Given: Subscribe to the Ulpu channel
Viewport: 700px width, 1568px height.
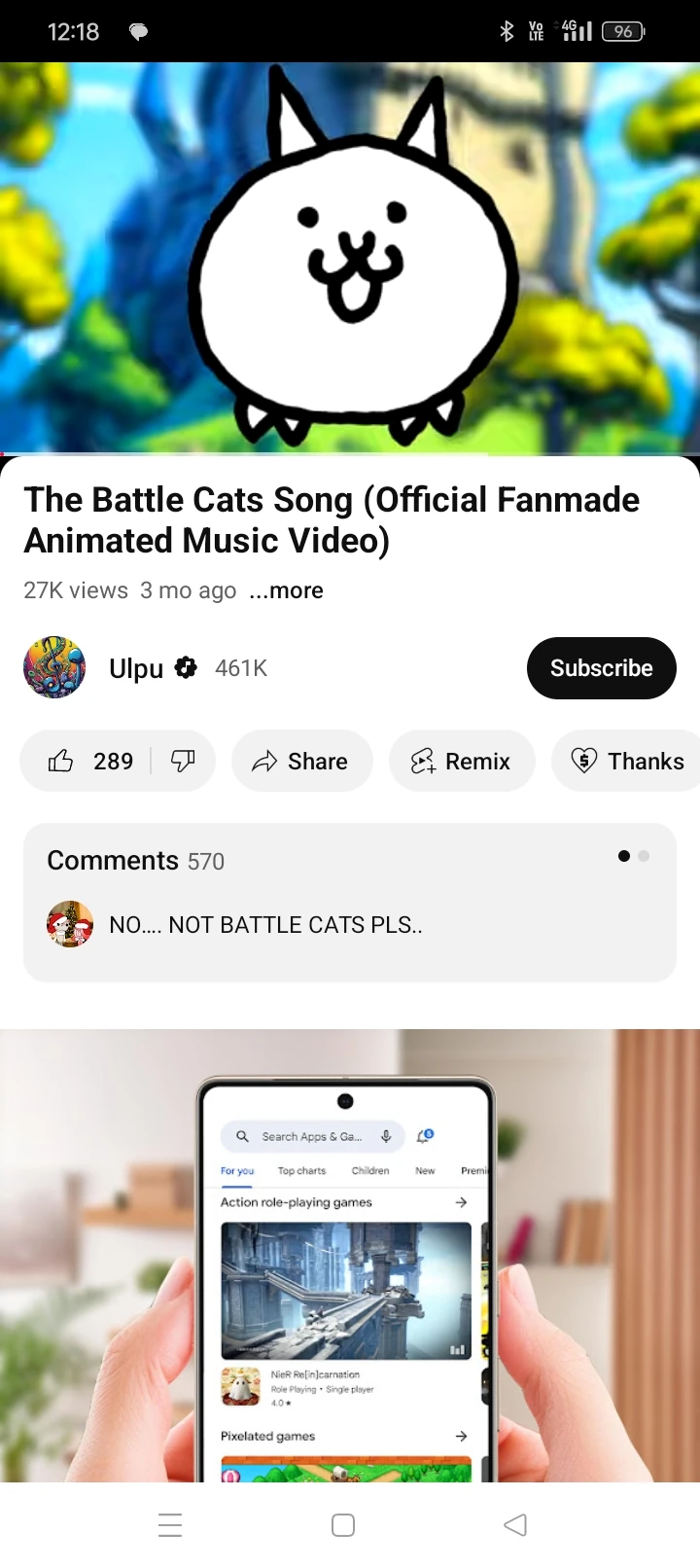Looking at the screenshot, I should pos(601,668).
